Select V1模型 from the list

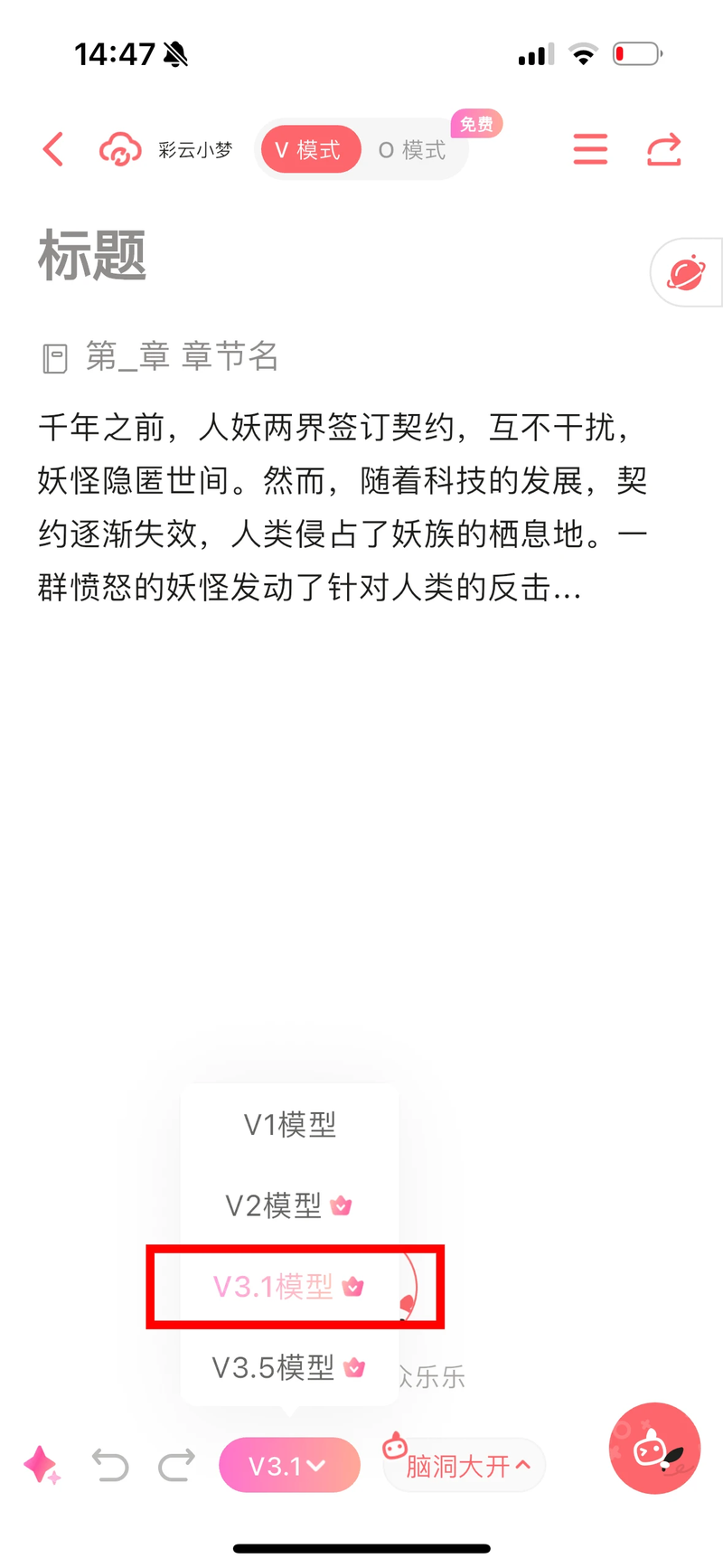point(290,1125)
